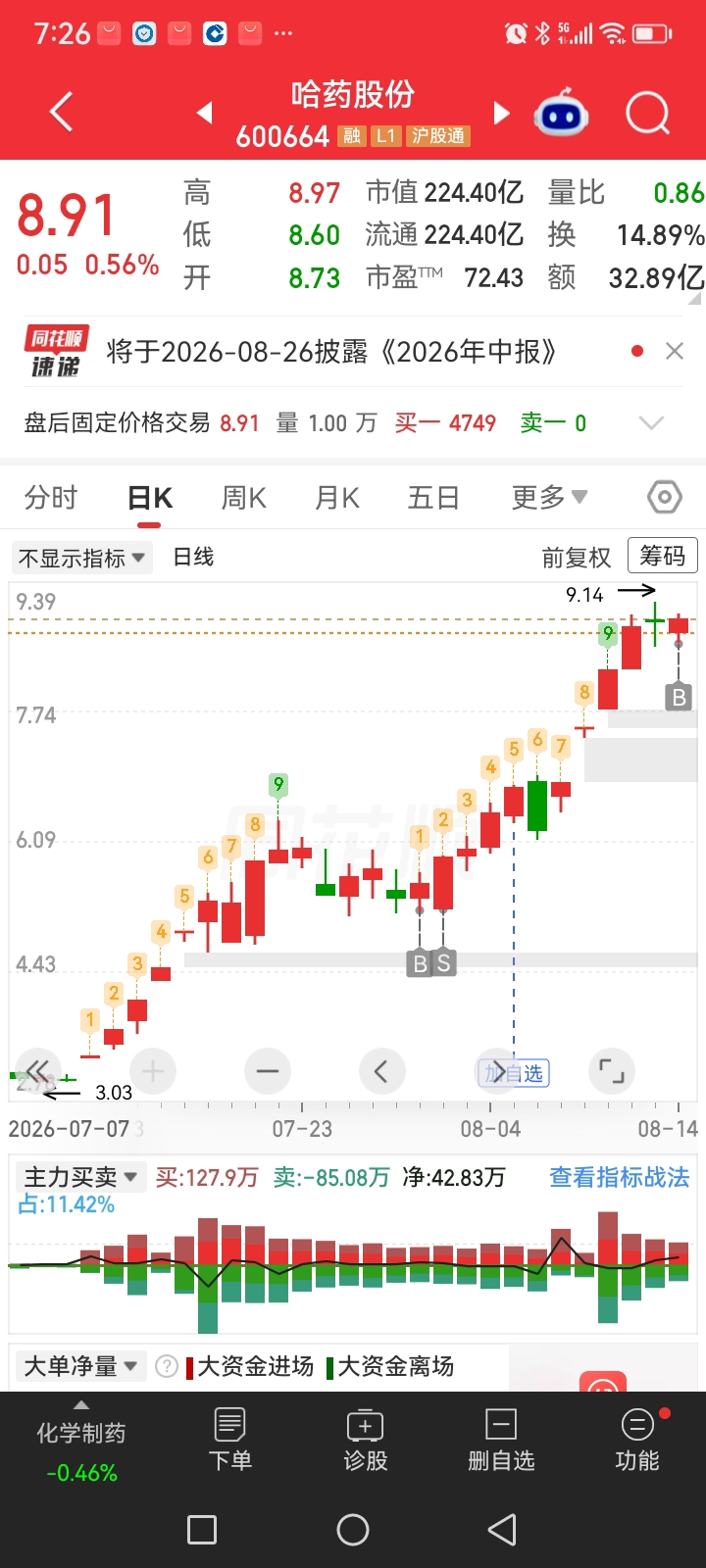The width and height of the screenshot is (706, 1568).
Task: Tap the 筹码 button
Action: point(663,556)
